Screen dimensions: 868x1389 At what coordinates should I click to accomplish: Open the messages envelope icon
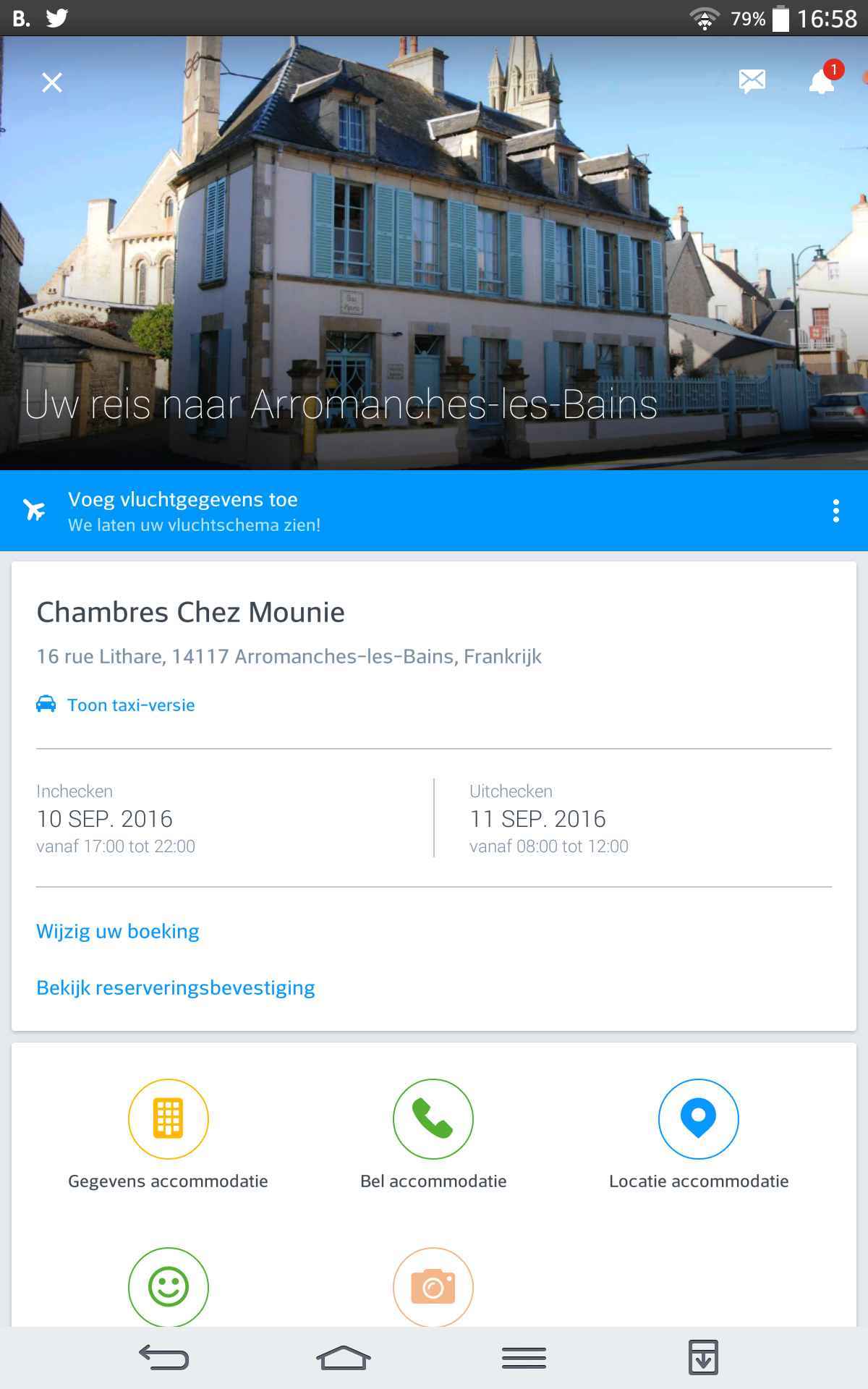click(752, 81)
